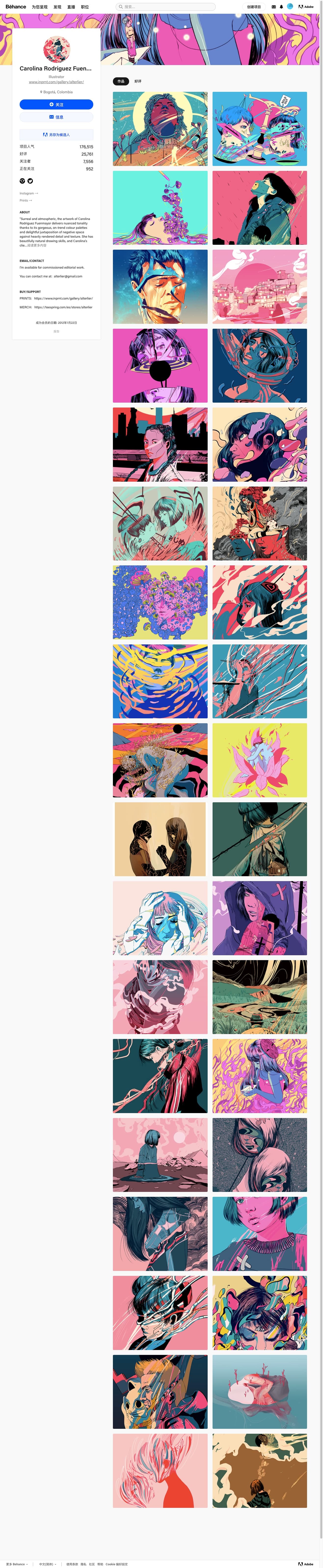
Task: Go to 为您呈现 in top navigation
Action: [40, 7]
